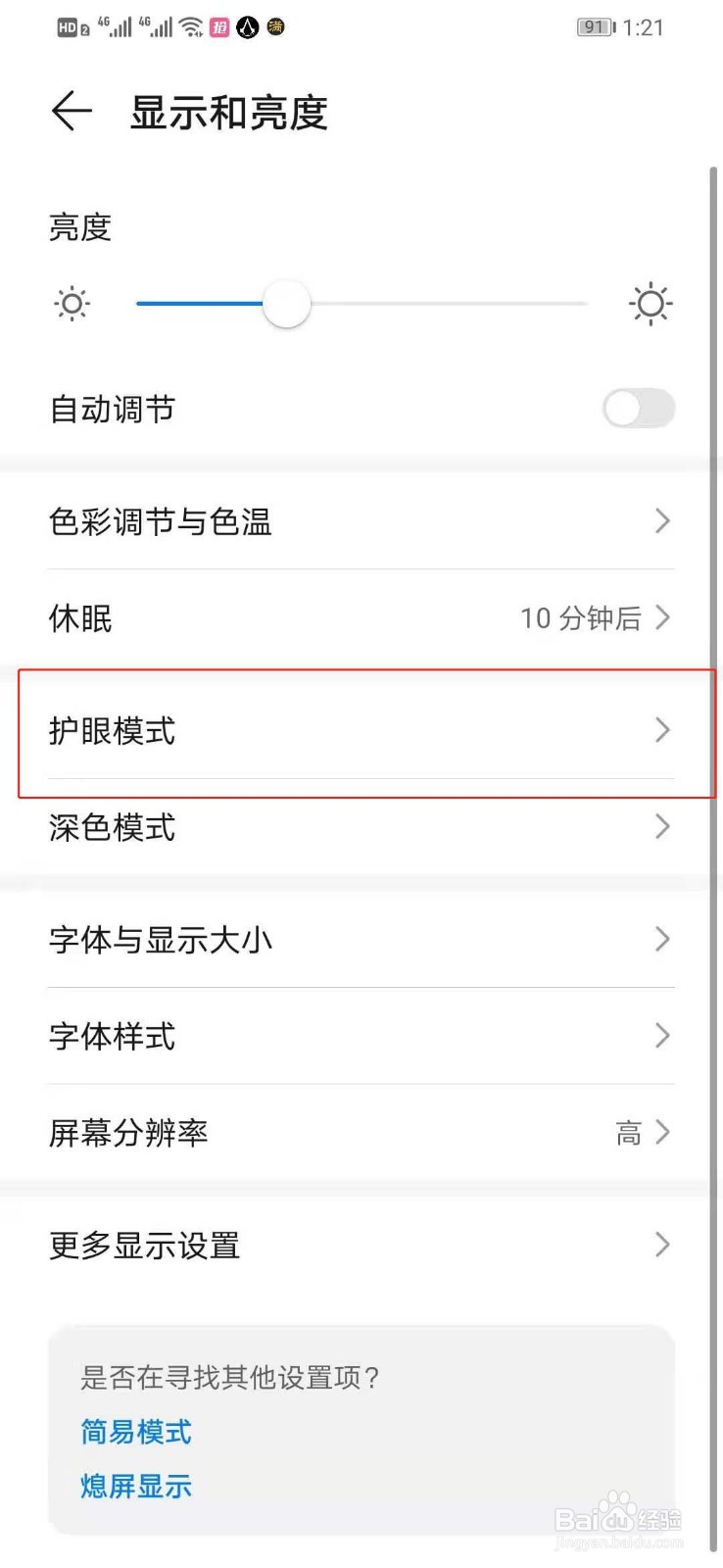Open 简易模式 simple mode link
The height and width of the screenshot is (1568, 723).
pyautogui.click(x=134, y=1432)
